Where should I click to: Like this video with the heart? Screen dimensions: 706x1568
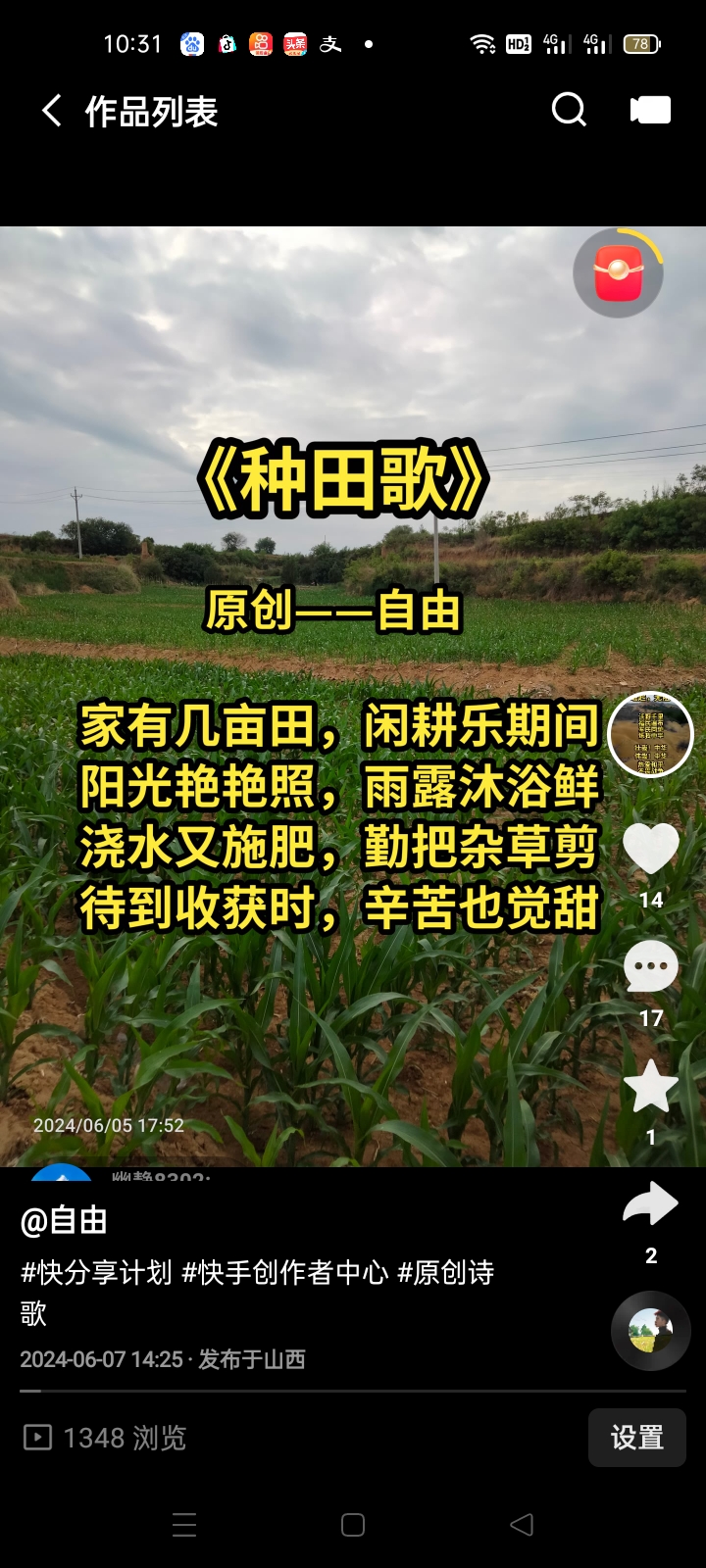point(651,849)
